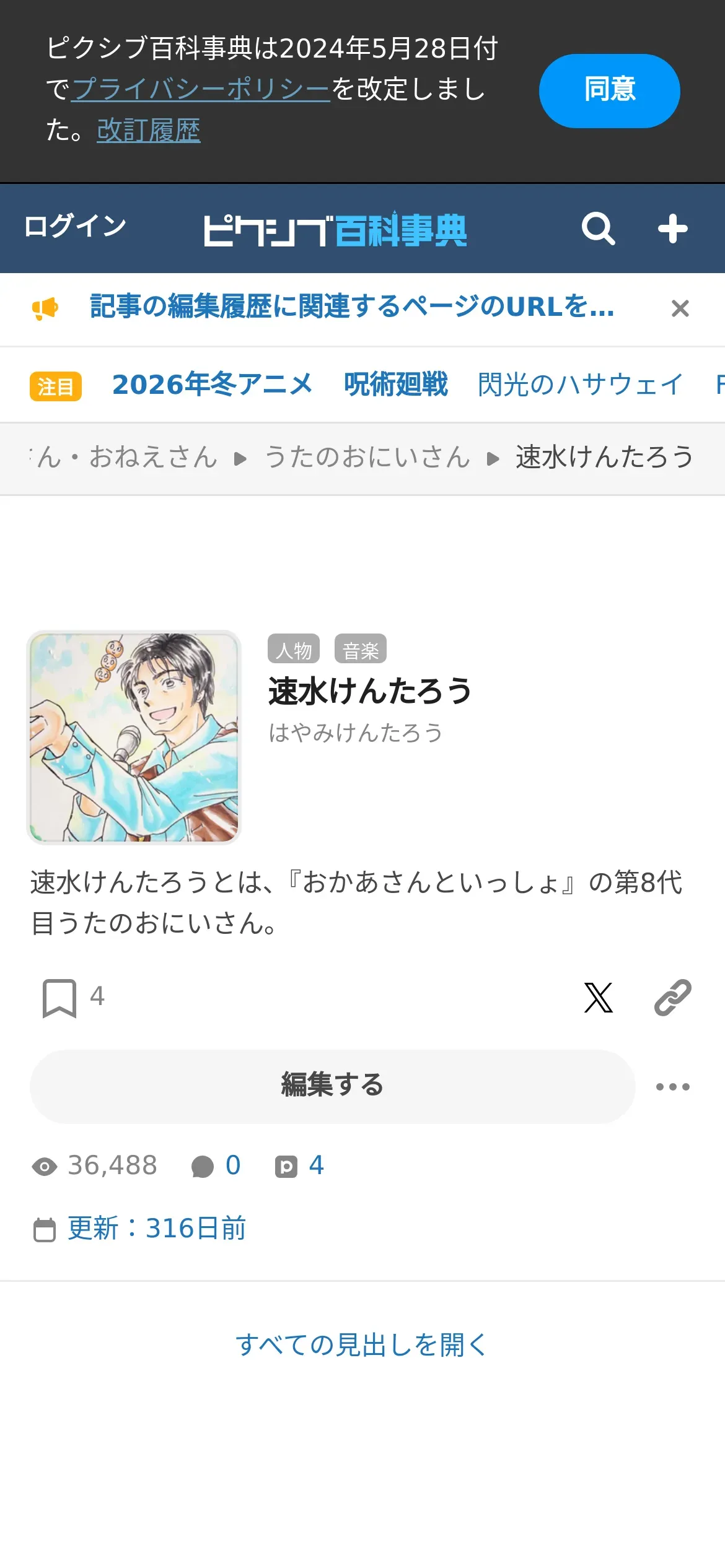The image size is (725, 1568).
Task: Go to the ピクシブ百科事典 home logo
Action: click(x=335, y=230)
